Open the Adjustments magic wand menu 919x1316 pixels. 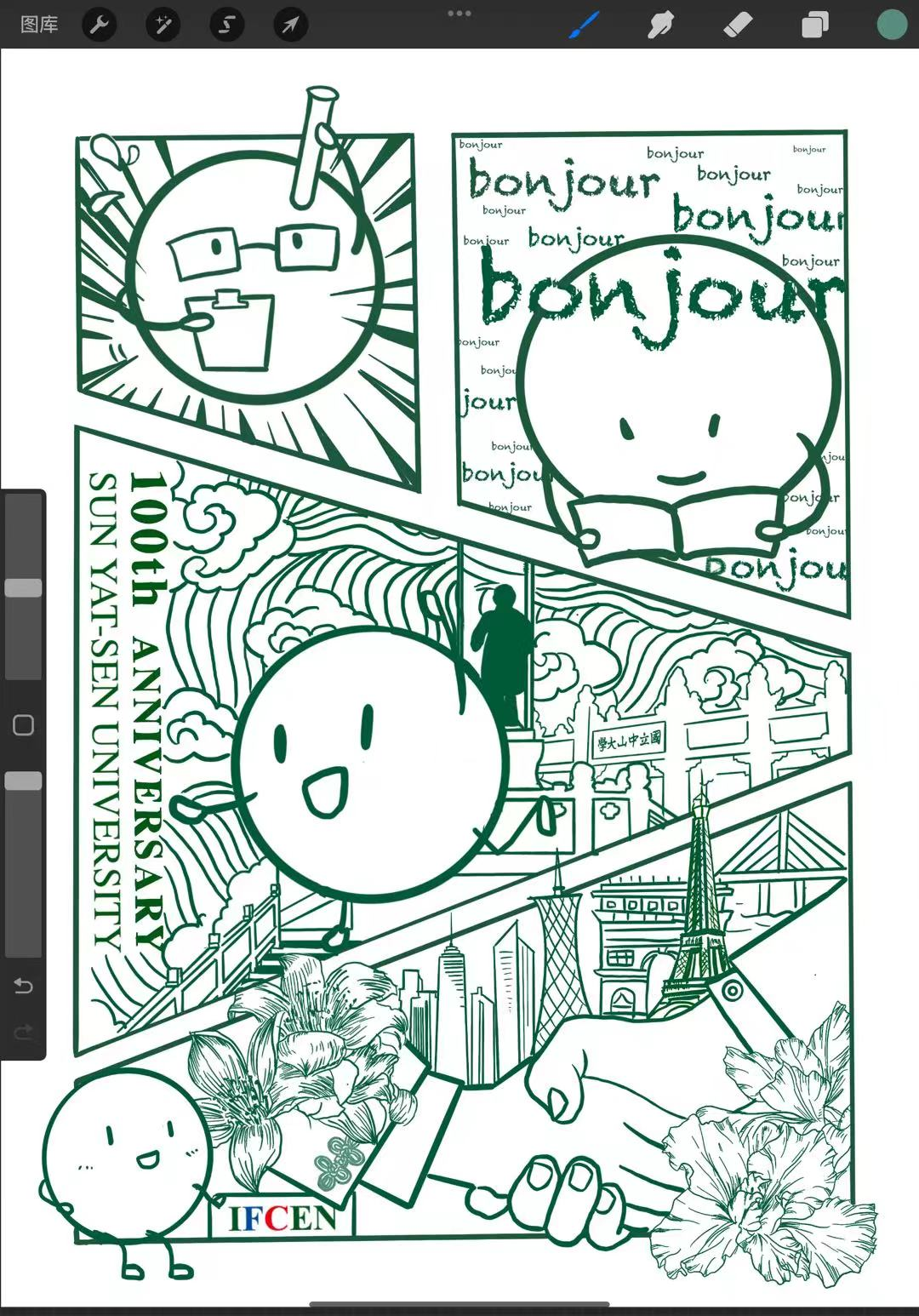[163, 25]
